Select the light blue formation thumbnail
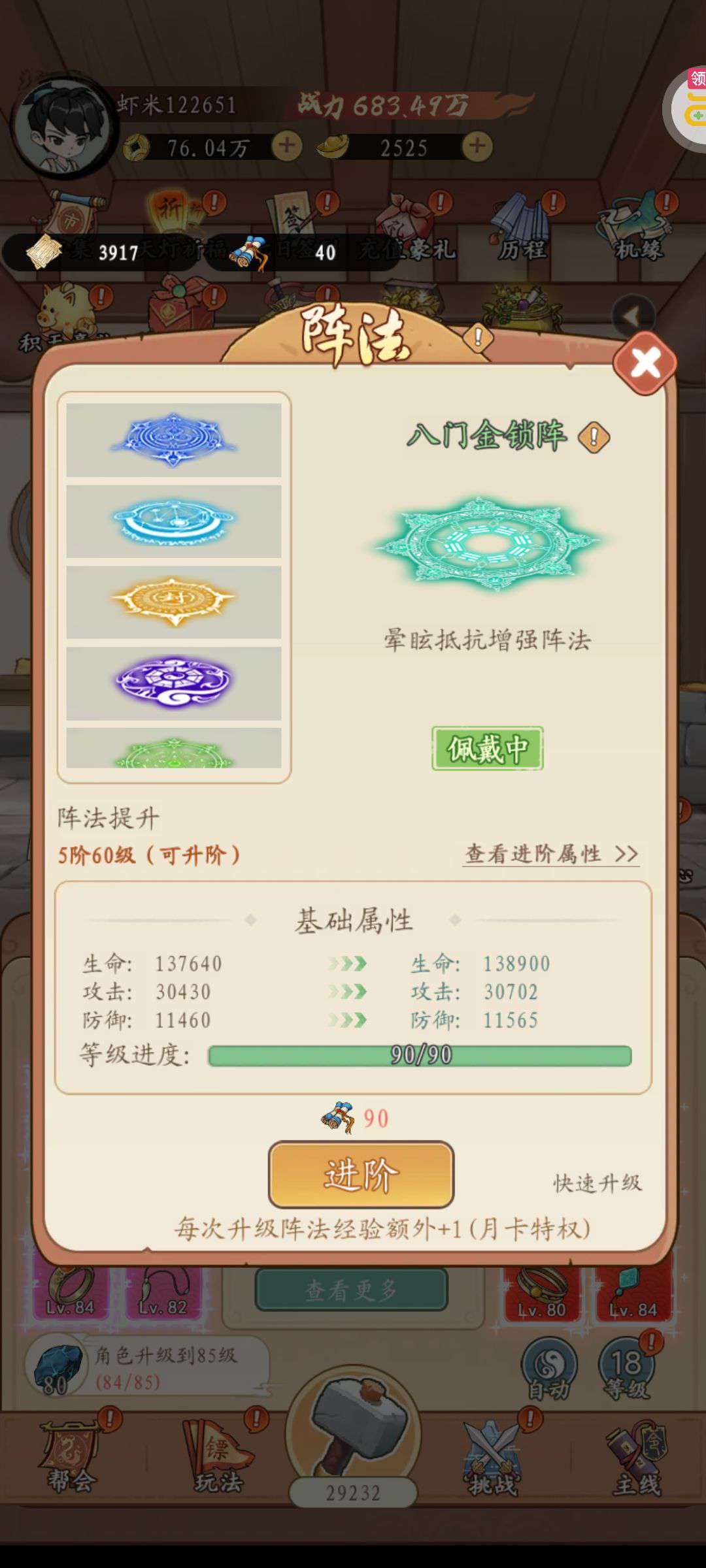This screenshot has height=1568, width=706. (x=174, y=521)
